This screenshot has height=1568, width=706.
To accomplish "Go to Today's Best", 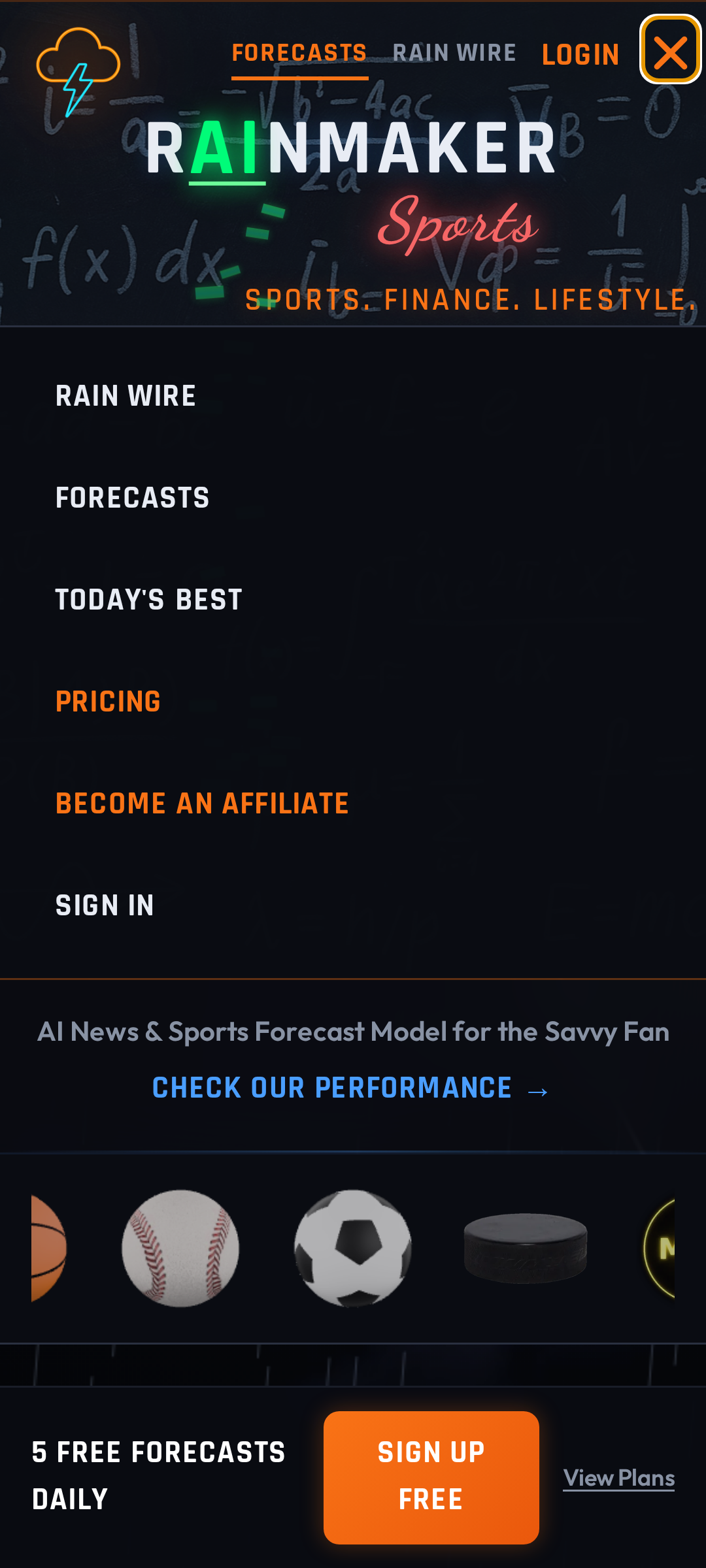I will pyautogui.click(x=148, y=600).
